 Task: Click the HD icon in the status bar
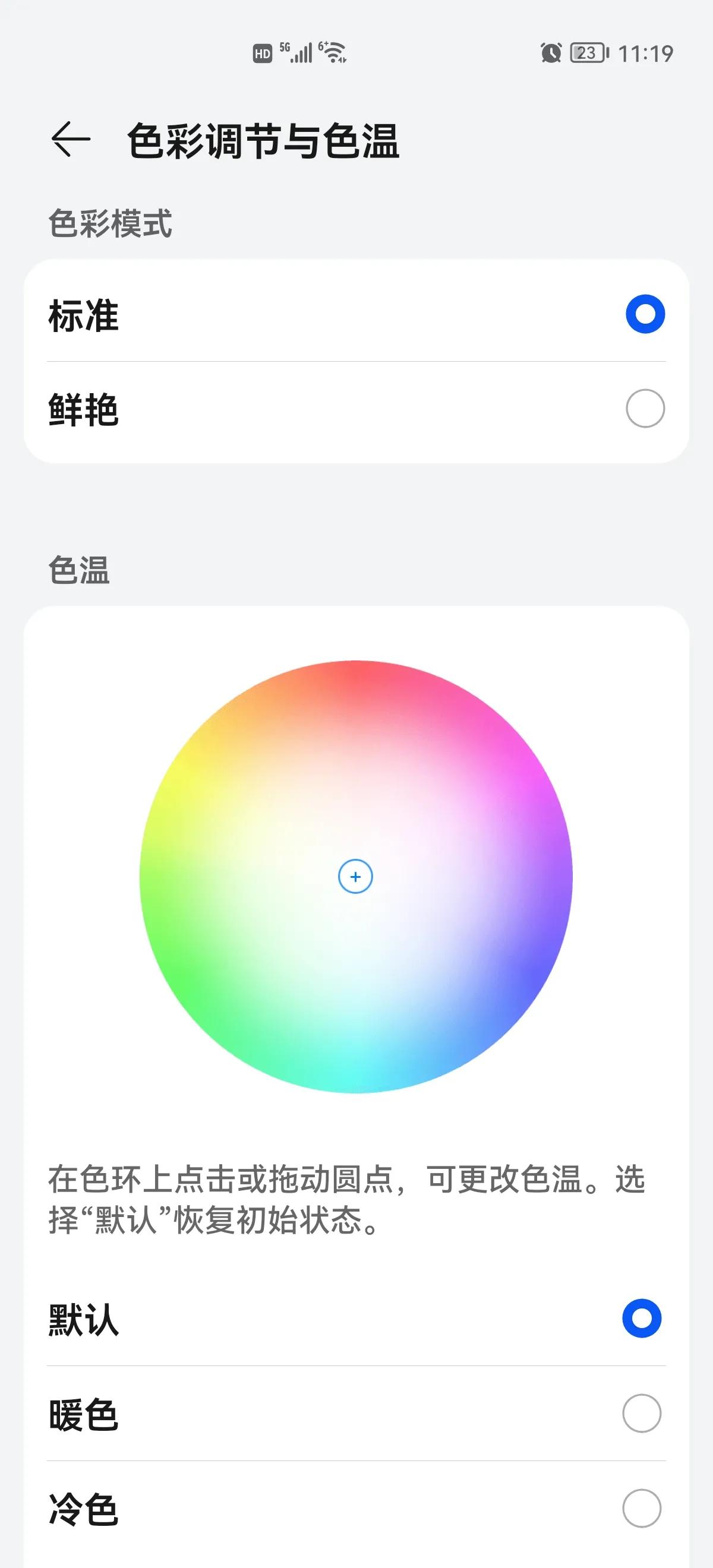coord(261,53)
